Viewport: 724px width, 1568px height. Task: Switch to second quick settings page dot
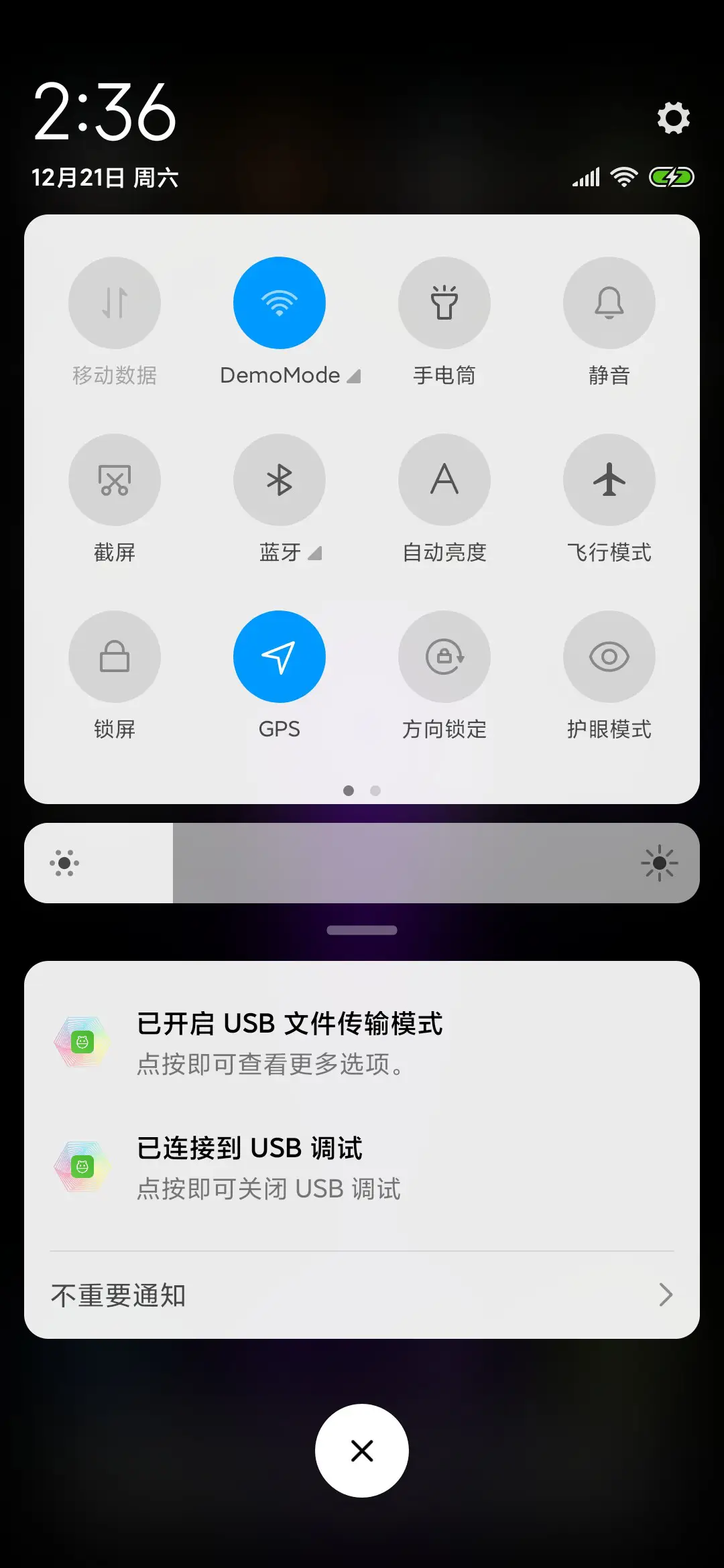click(x=375, y=791)
